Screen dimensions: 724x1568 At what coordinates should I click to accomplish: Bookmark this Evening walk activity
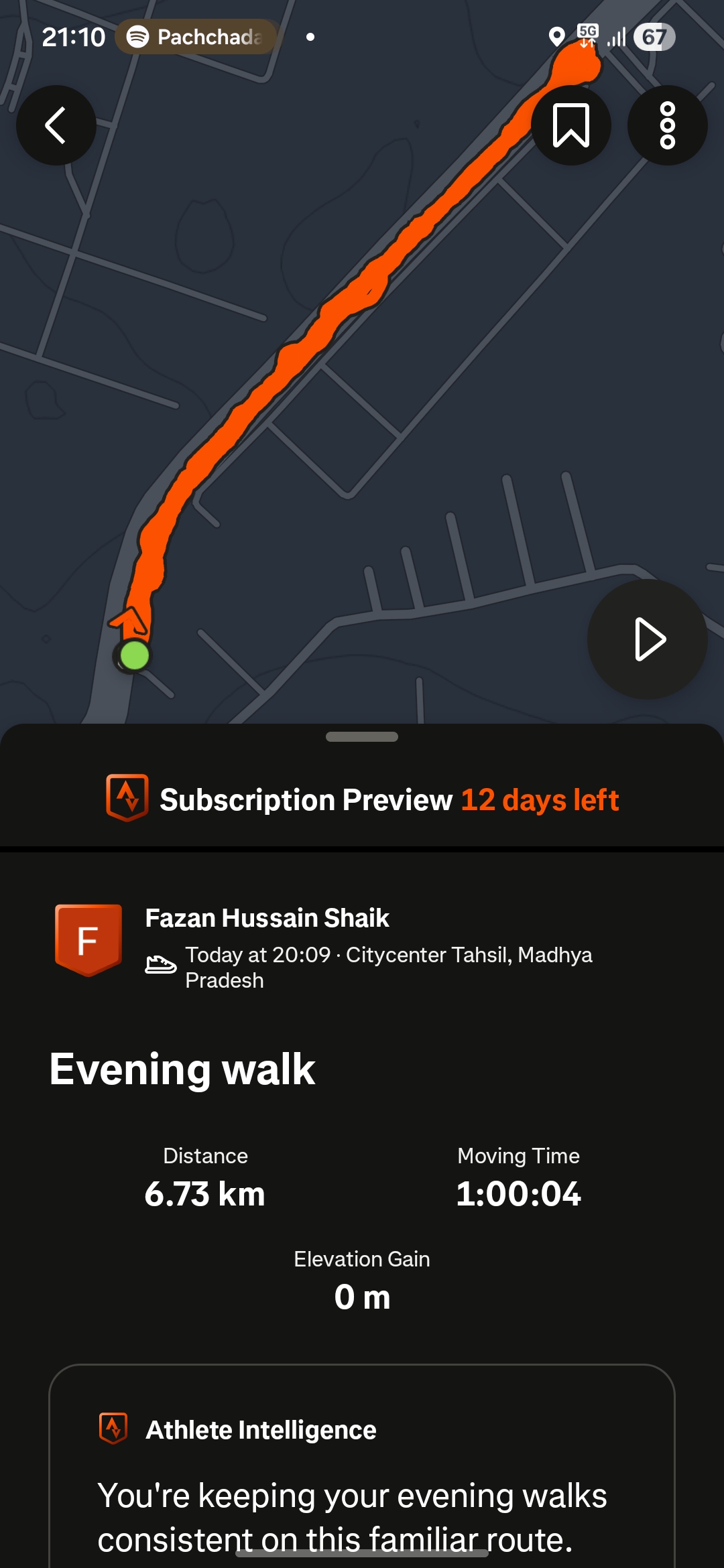coord(570,125)
